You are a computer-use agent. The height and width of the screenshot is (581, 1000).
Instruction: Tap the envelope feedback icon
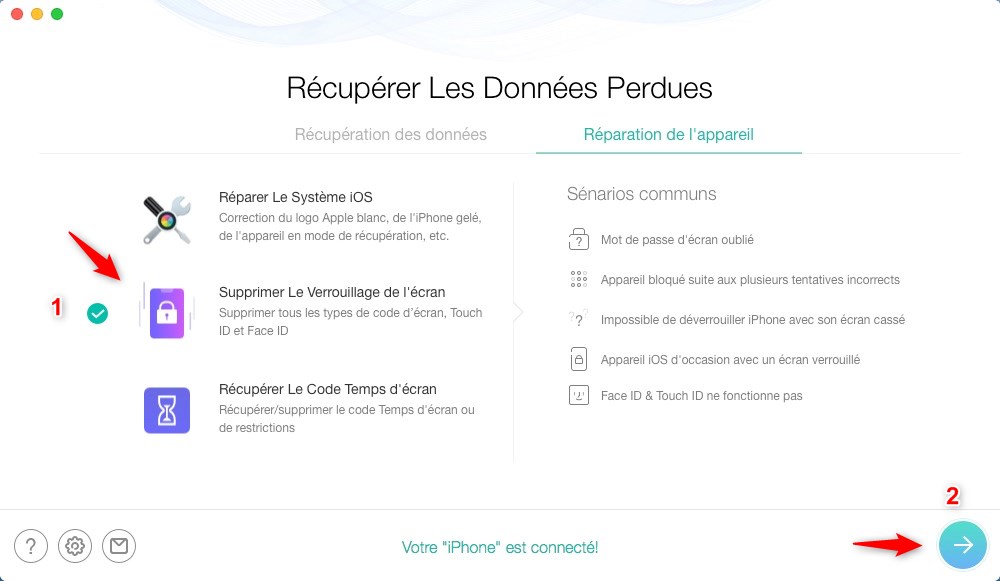tap(119, 546)
